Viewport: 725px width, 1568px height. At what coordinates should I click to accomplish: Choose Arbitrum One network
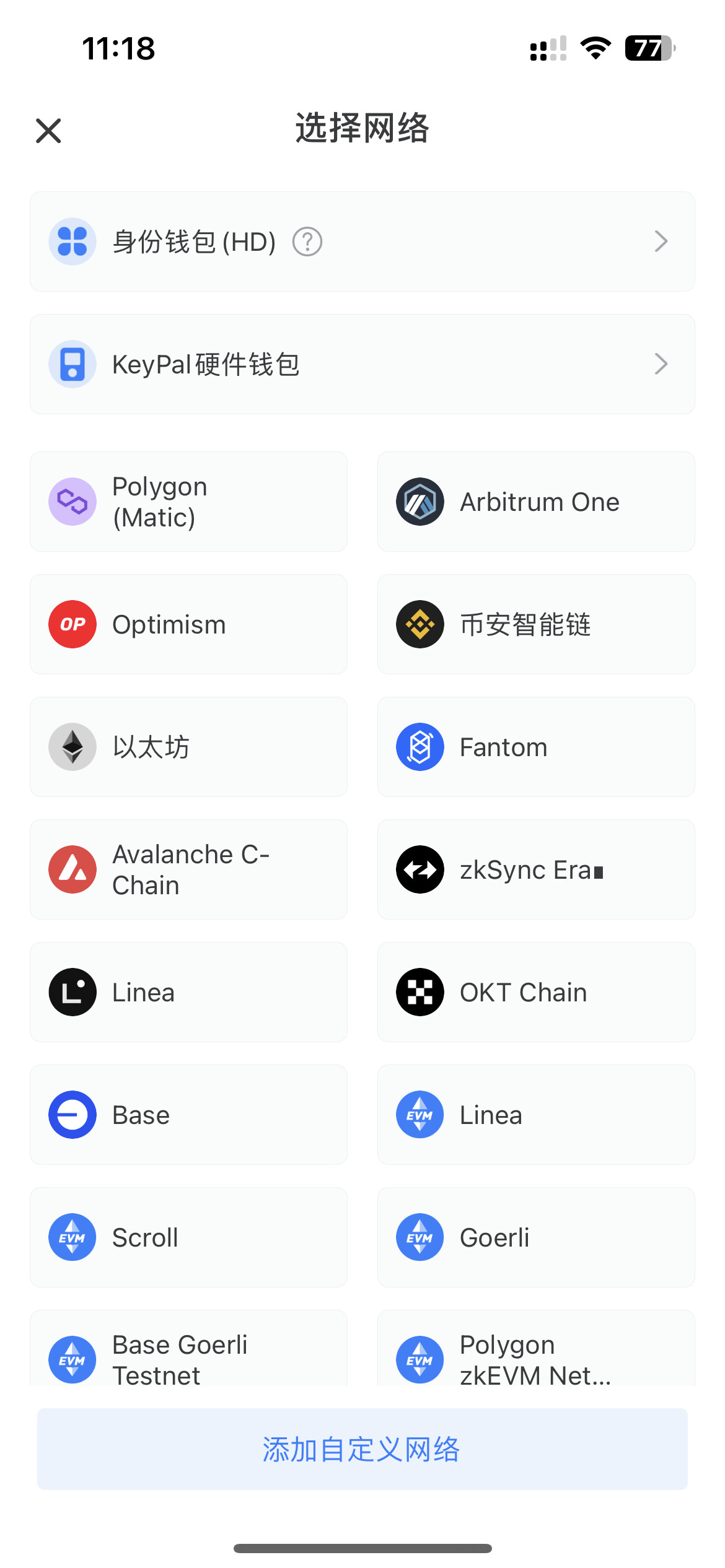pos(535,502)
